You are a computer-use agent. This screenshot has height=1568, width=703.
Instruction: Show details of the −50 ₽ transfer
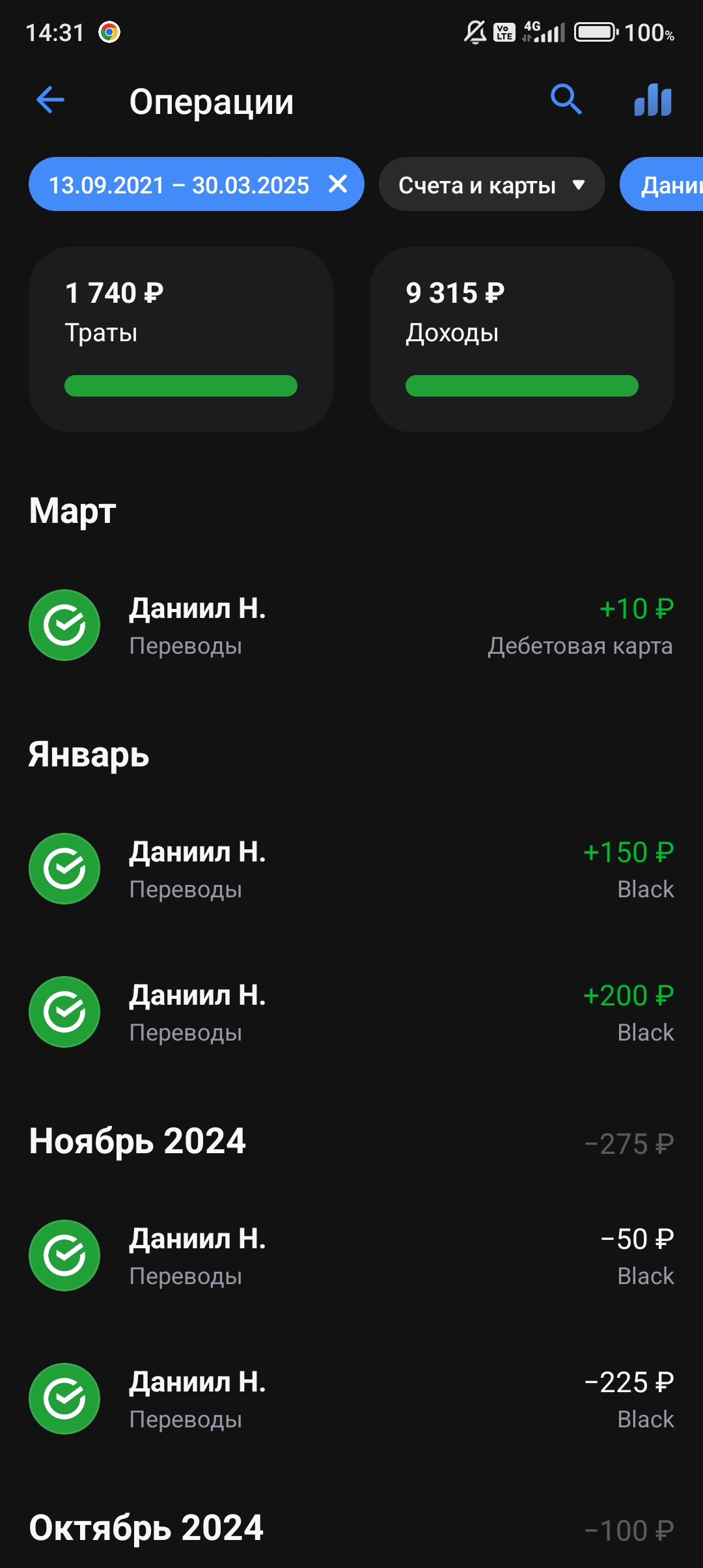pyautogui.click(x=351, y=1255)
